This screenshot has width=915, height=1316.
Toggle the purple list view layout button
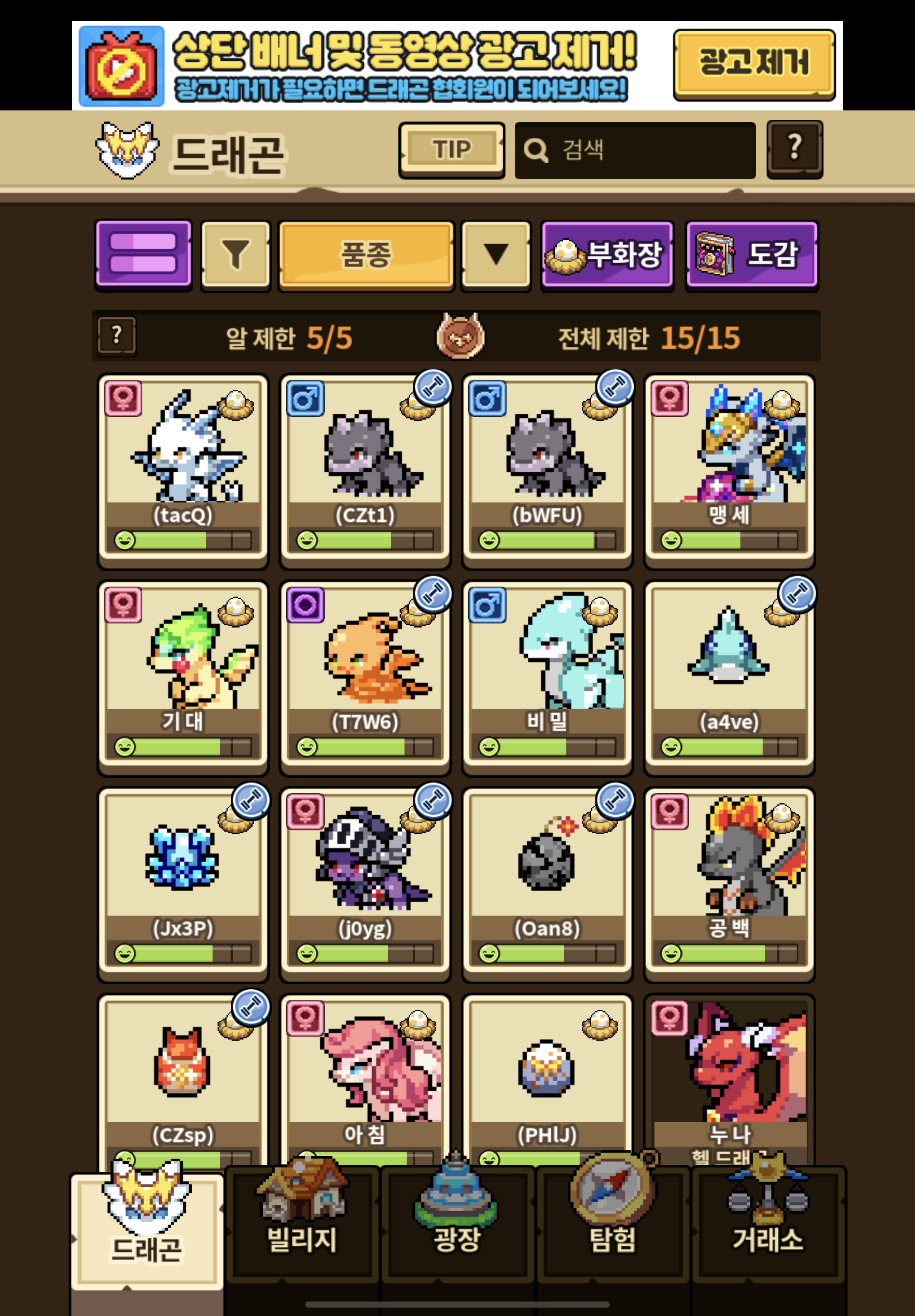point(143,254)
